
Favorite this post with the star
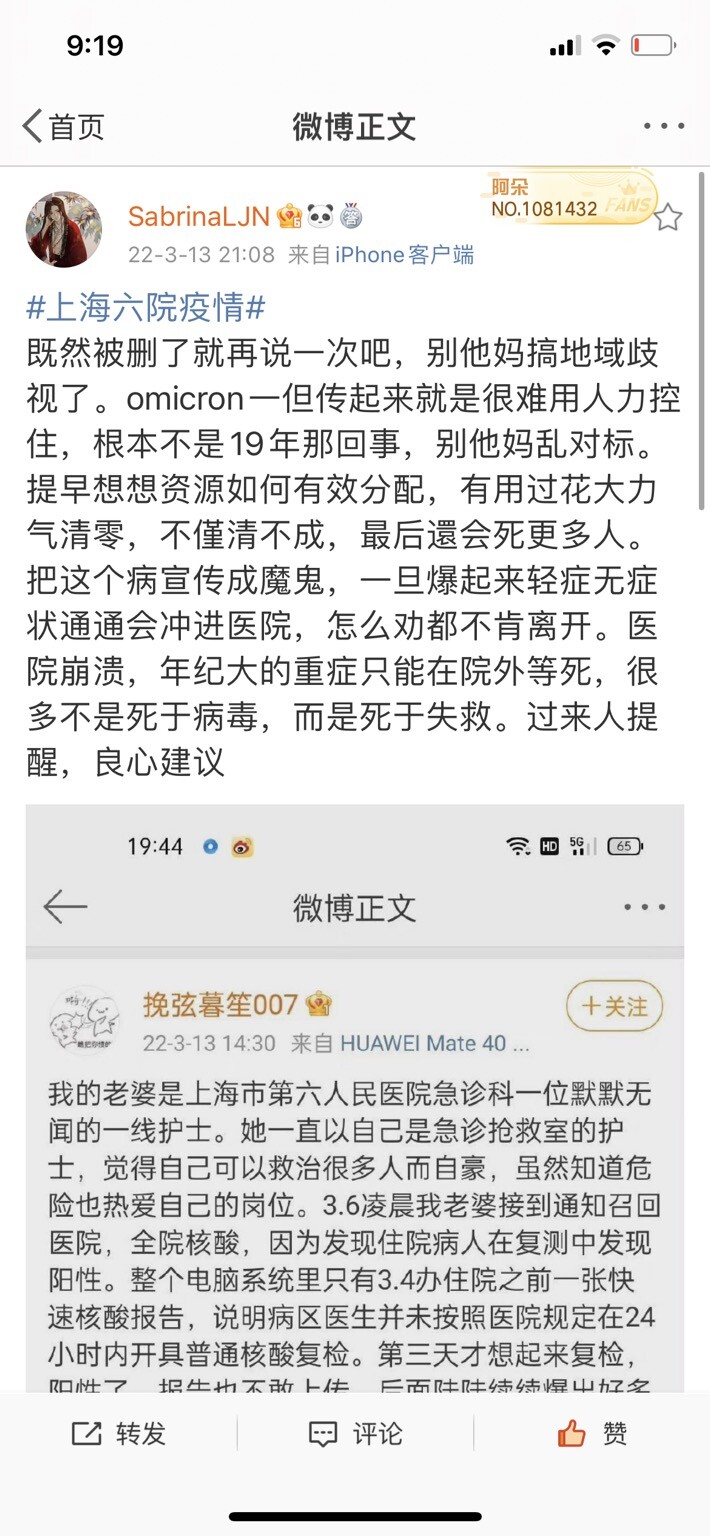668,218
